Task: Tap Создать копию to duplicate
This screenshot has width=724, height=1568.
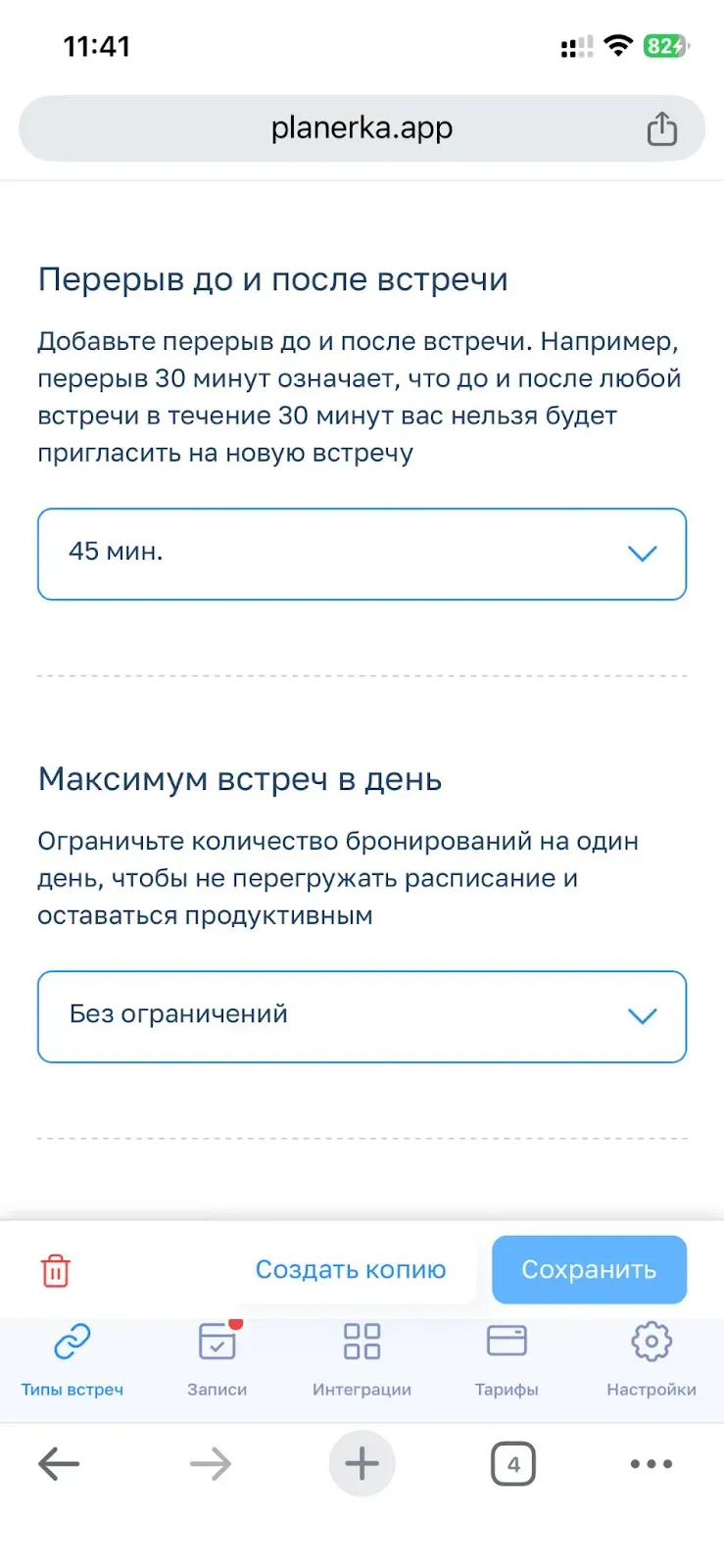Action: pos(351,1270)
